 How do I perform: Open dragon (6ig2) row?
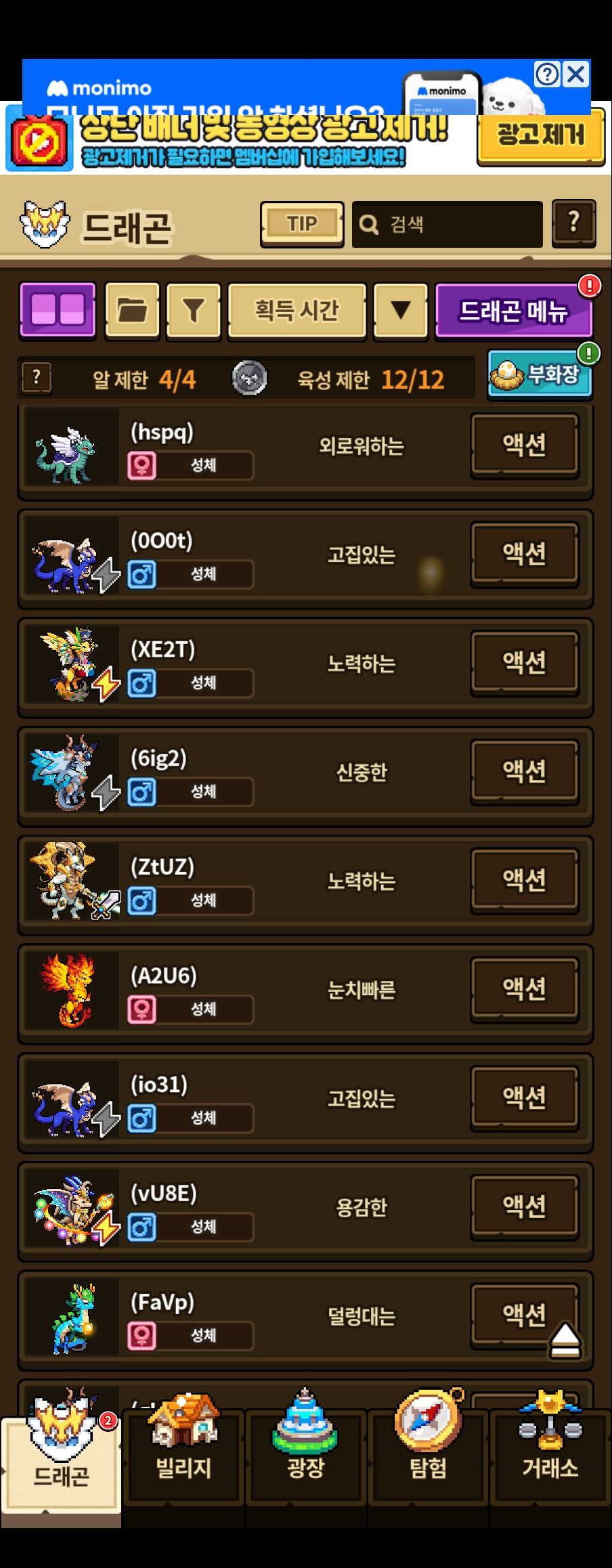(x=305, y=776)
